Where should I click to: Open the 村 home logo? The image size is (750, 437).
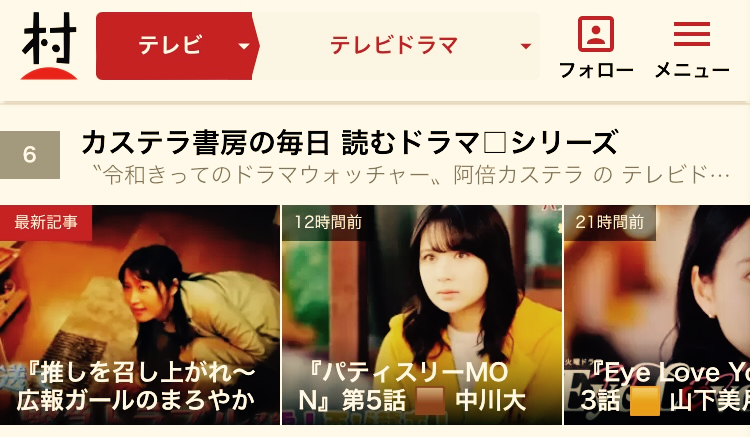tap(49, 46)
